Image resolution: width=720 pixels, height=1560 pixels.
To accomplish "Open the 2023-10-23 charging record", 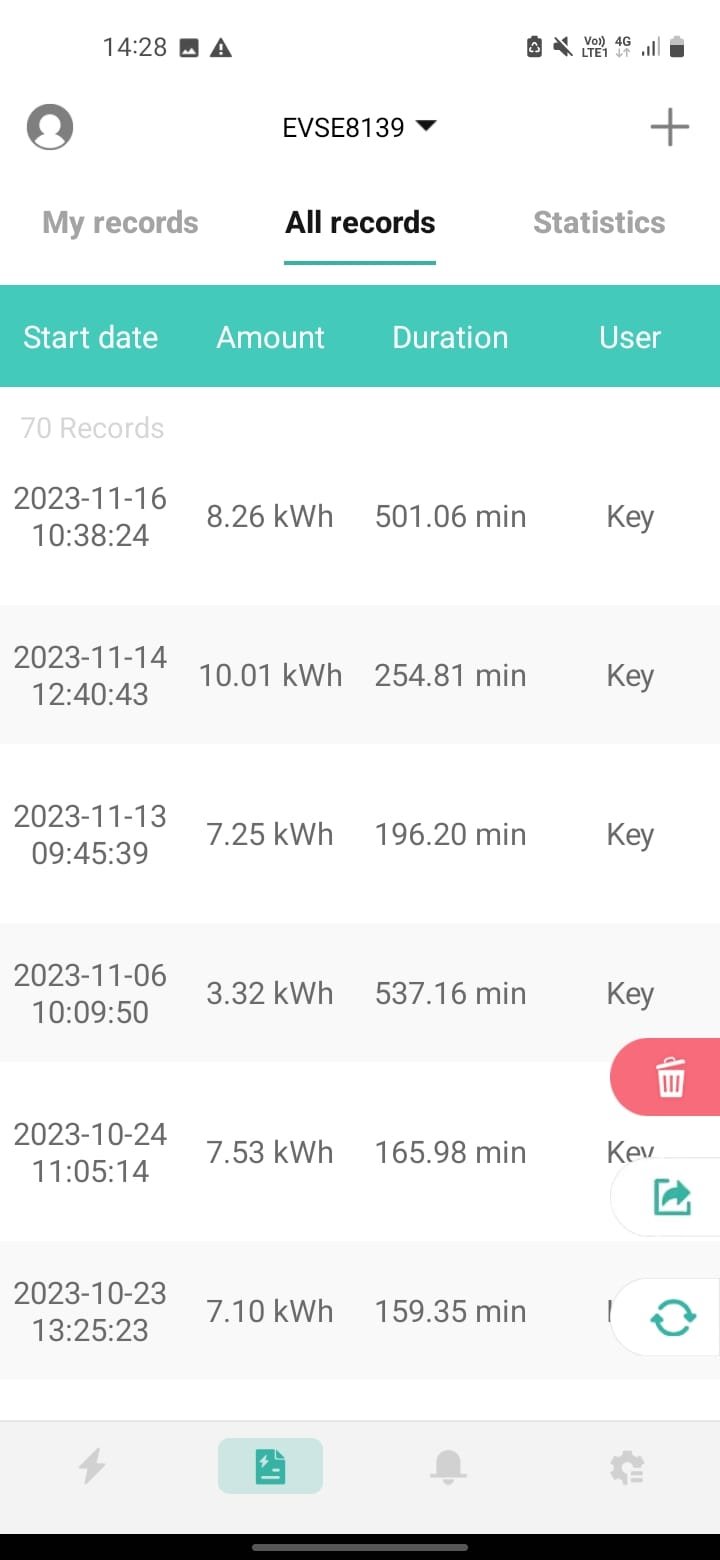I will pyautogui.click(x=300, y=1311).
